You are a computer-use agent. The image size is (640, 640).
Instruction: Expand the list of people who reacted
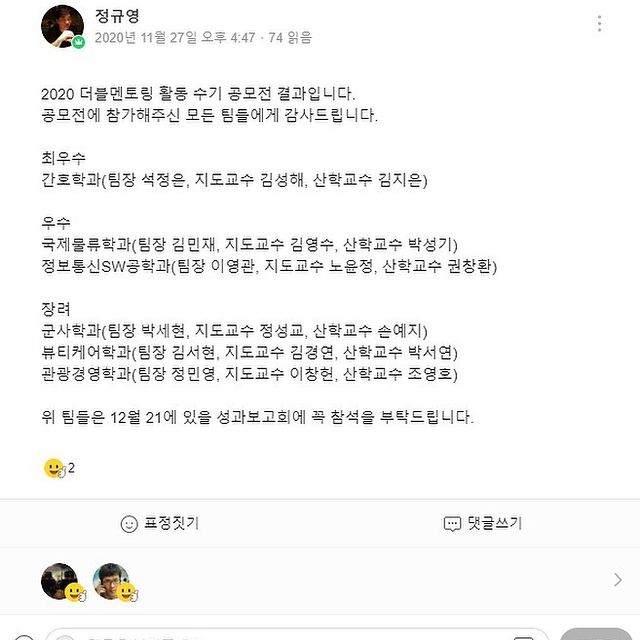click(617, 579)
